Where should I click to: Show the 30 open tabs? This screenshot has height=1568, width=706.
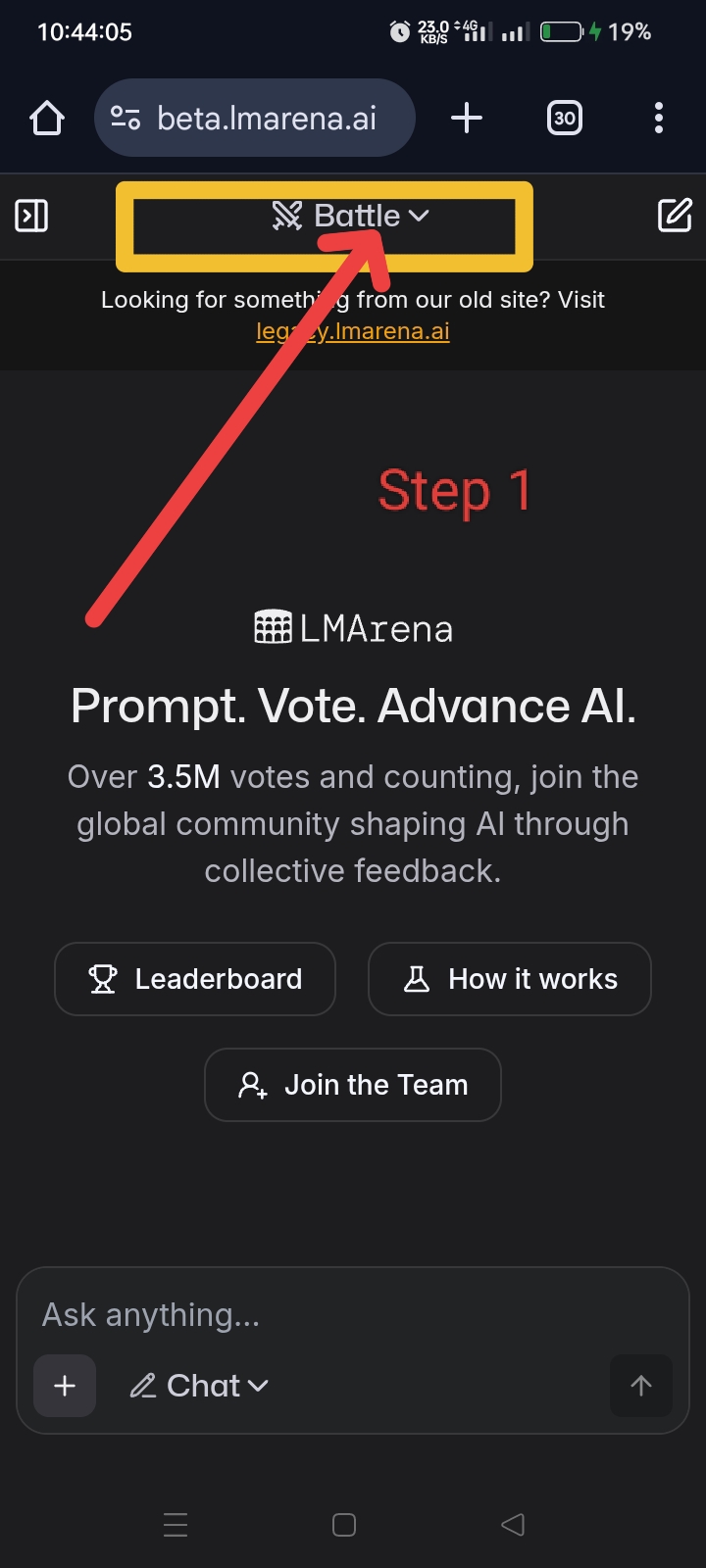click(564, 119)
